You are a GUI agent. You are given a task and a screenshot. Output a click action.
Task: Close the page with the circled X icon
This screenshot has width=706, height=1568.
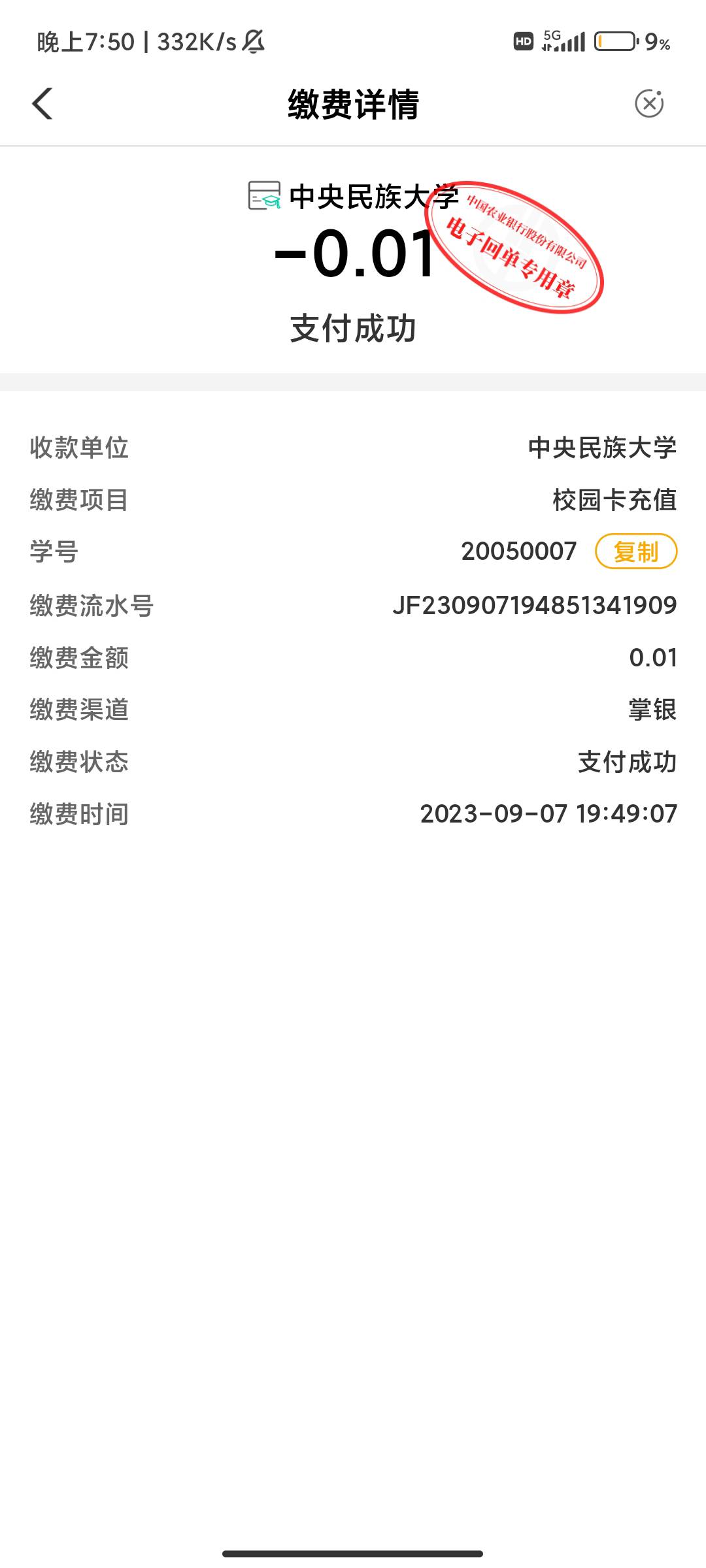(649, 103)
